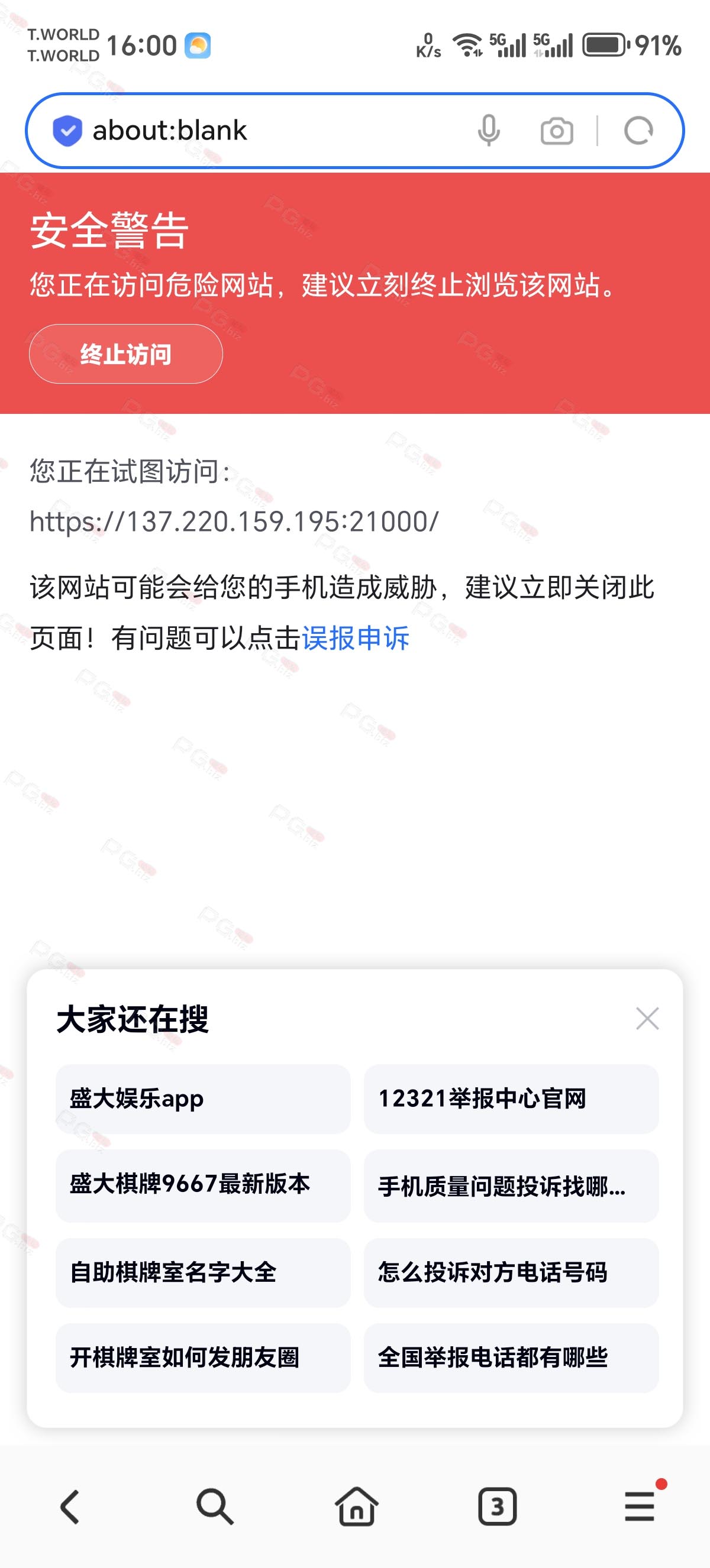710x1568 pixels.
Task: Start voice search with the microphone
Action: point(488,130)
